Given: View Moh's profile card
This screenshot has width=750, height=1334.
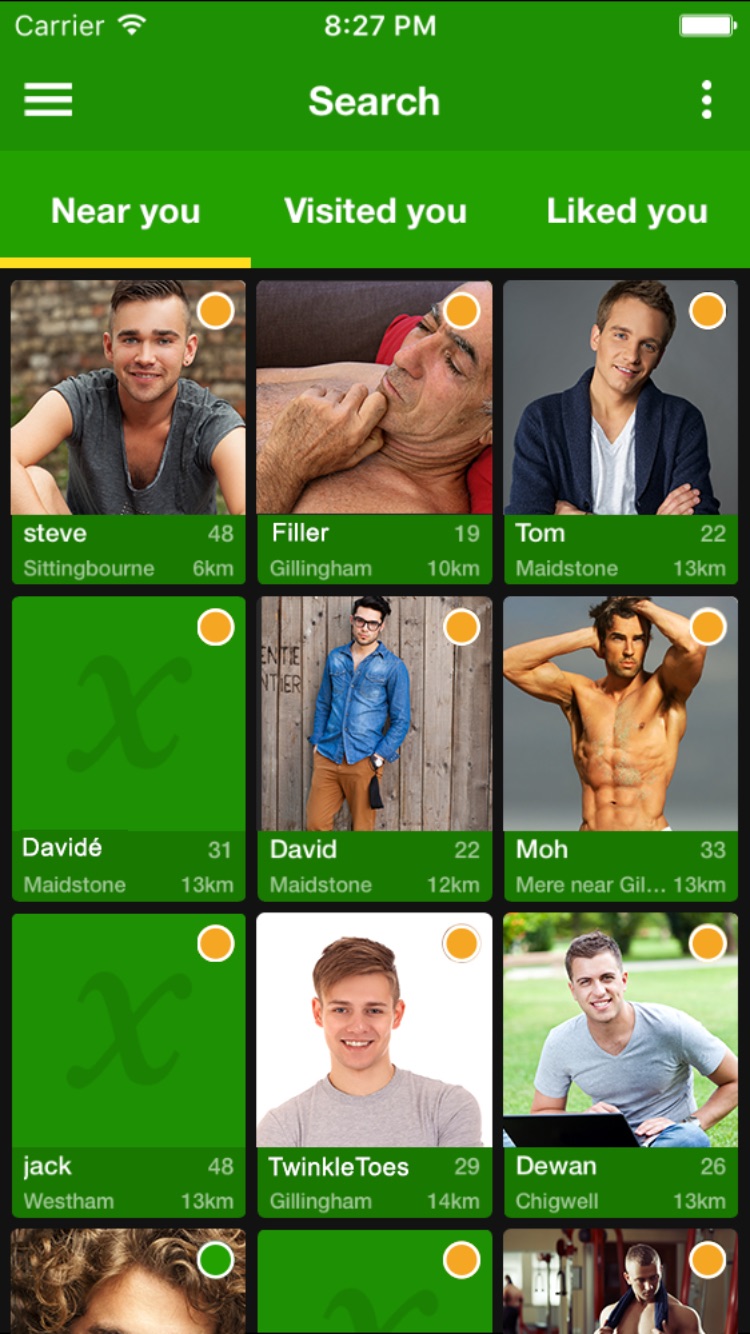Looking at the screenshot, I should (x=620, y=746).
